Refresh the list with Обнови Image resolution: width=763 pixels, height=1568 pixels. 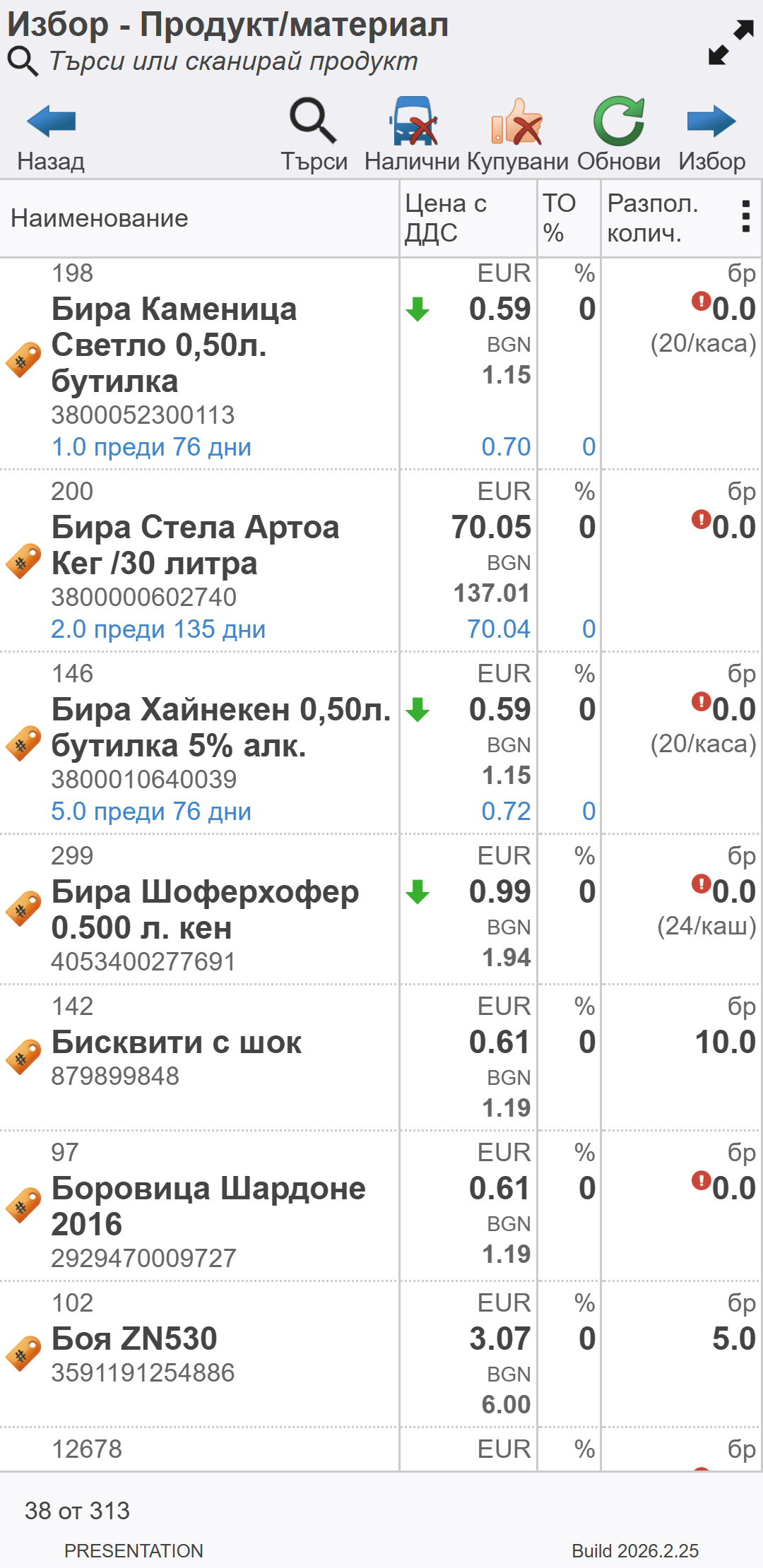[x=618, y=136]
